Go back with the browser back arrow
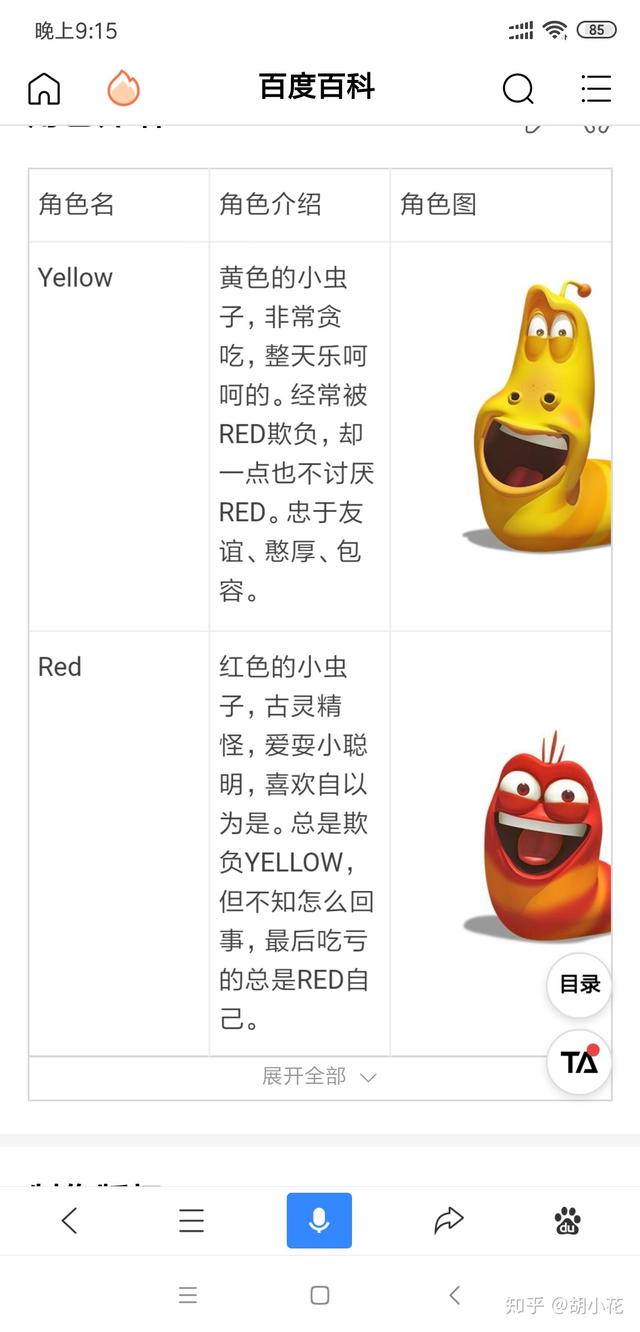This screenshot has height=1332, width=640. [x=69, y=1220]
